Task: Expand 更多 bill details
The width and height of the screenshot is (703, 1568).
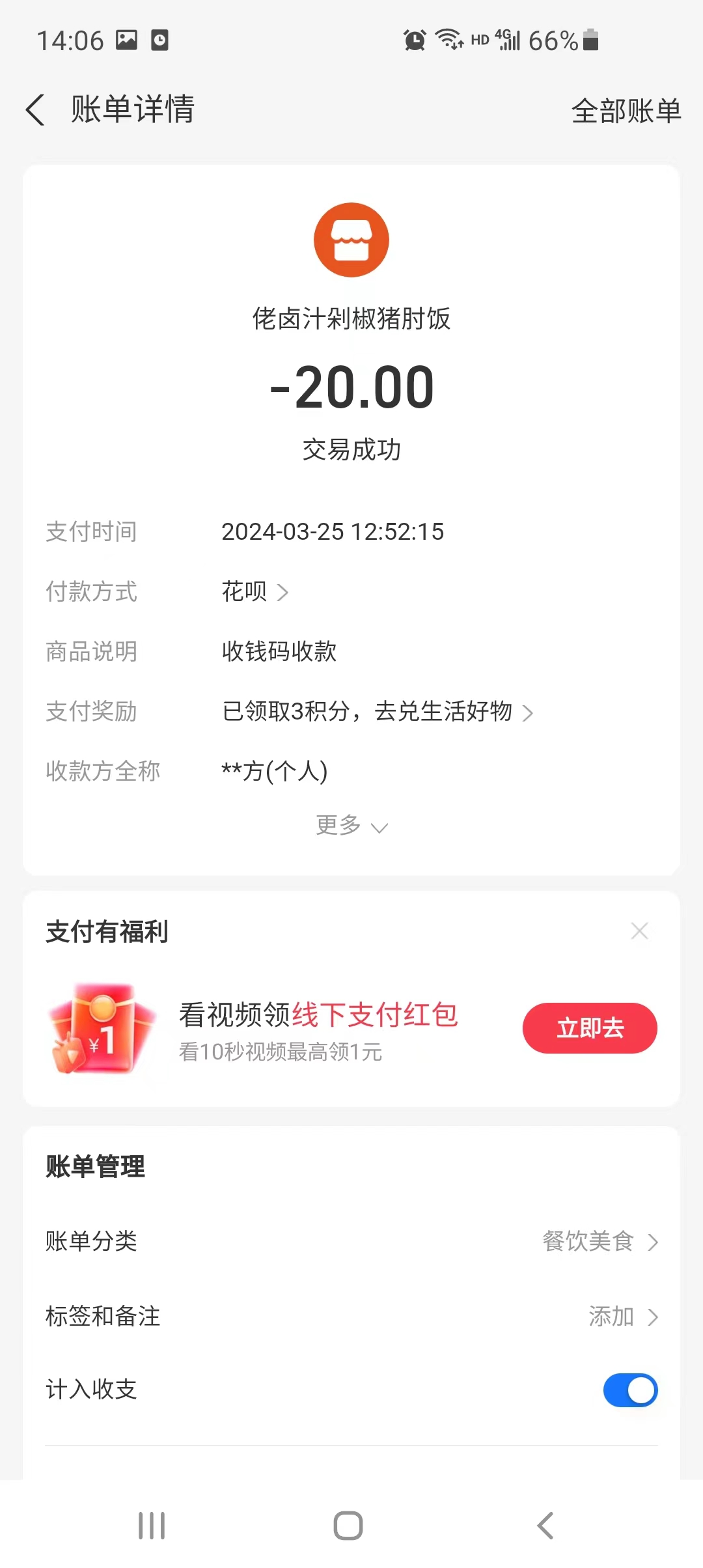Action: (351, 826)
